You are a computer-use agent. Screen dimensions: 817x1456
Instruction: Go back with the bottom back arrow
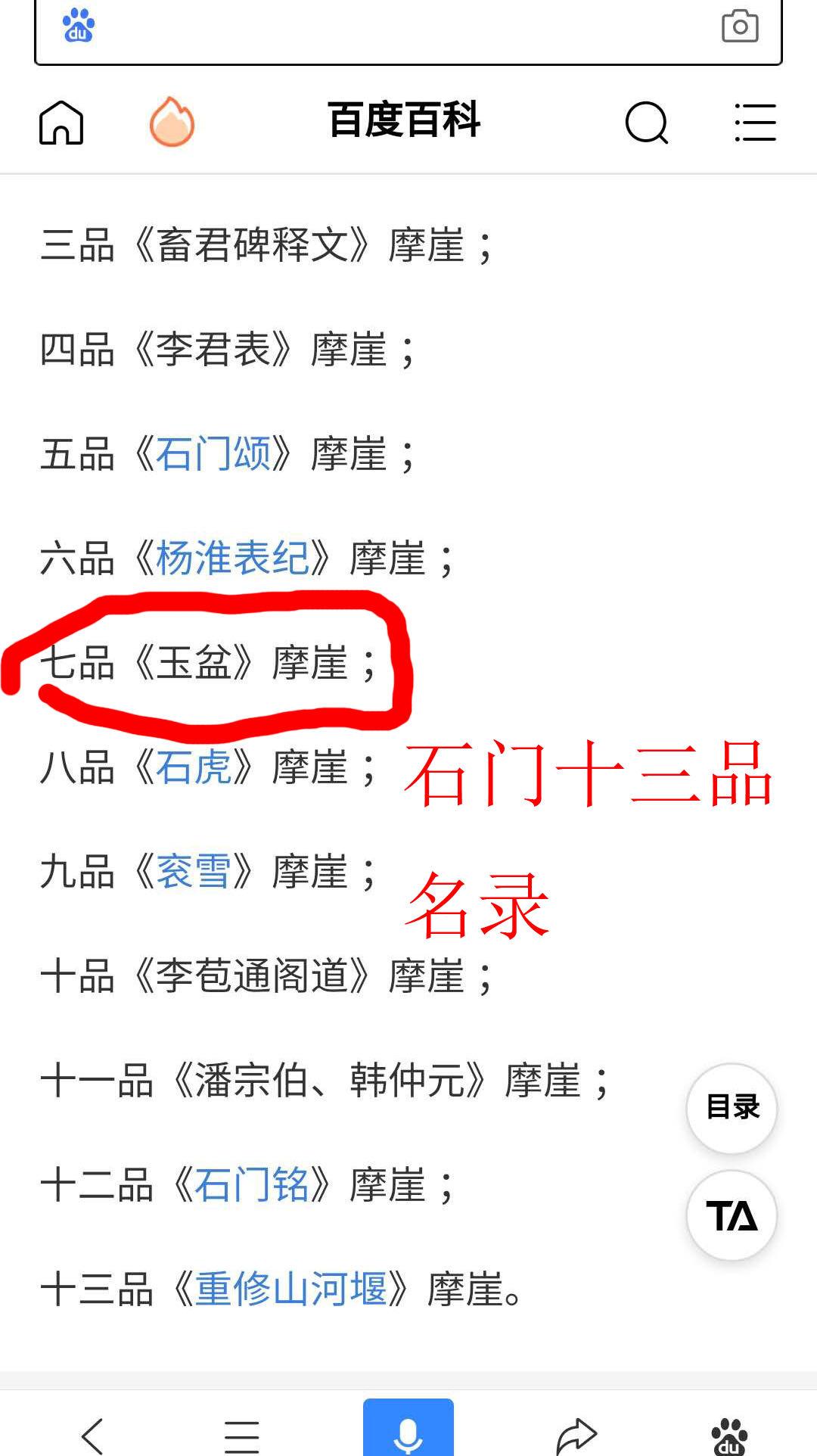click(x=93, y=1435)
